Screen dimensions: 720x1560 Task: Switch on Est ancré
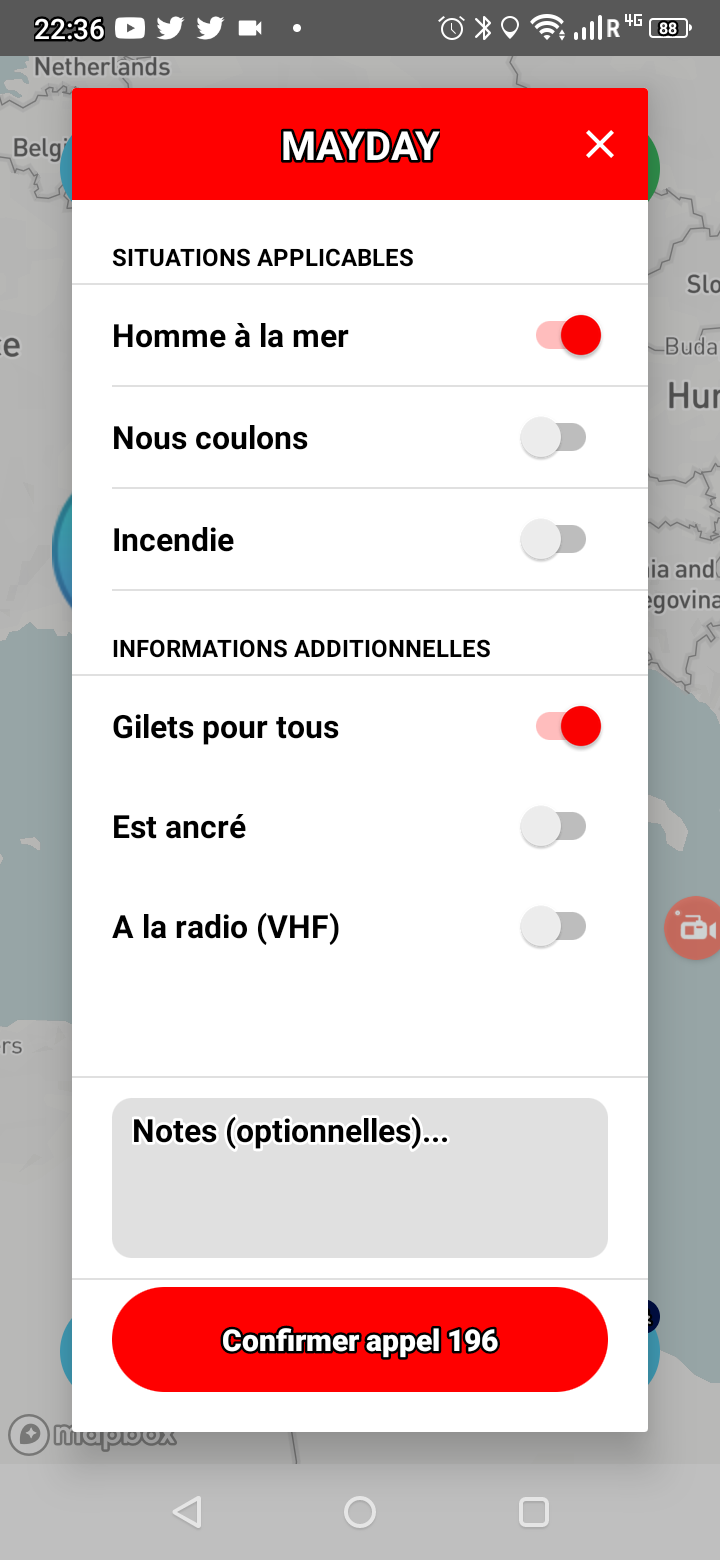(x=554, y=827)
